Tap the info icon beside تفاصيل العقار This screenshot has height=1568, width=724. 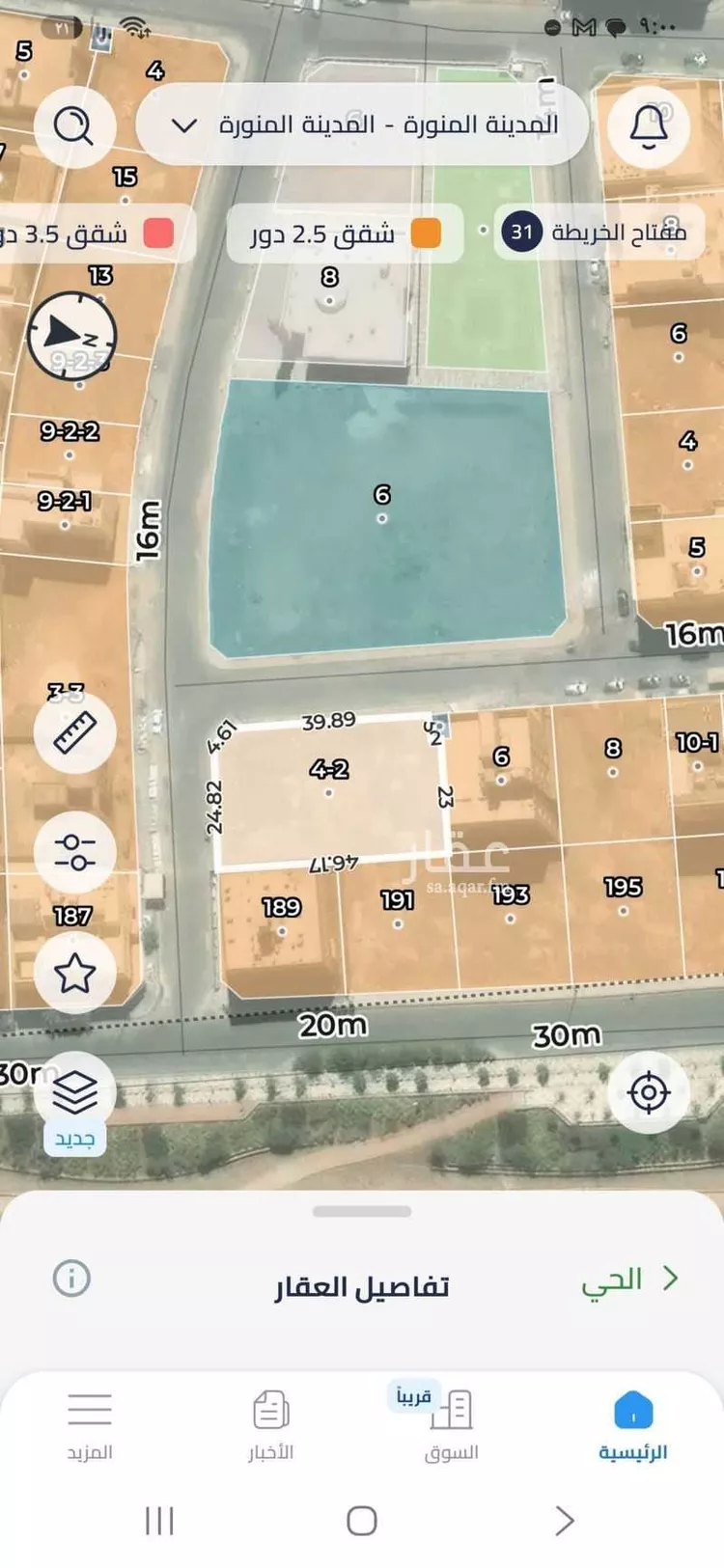coord(71,1279)
